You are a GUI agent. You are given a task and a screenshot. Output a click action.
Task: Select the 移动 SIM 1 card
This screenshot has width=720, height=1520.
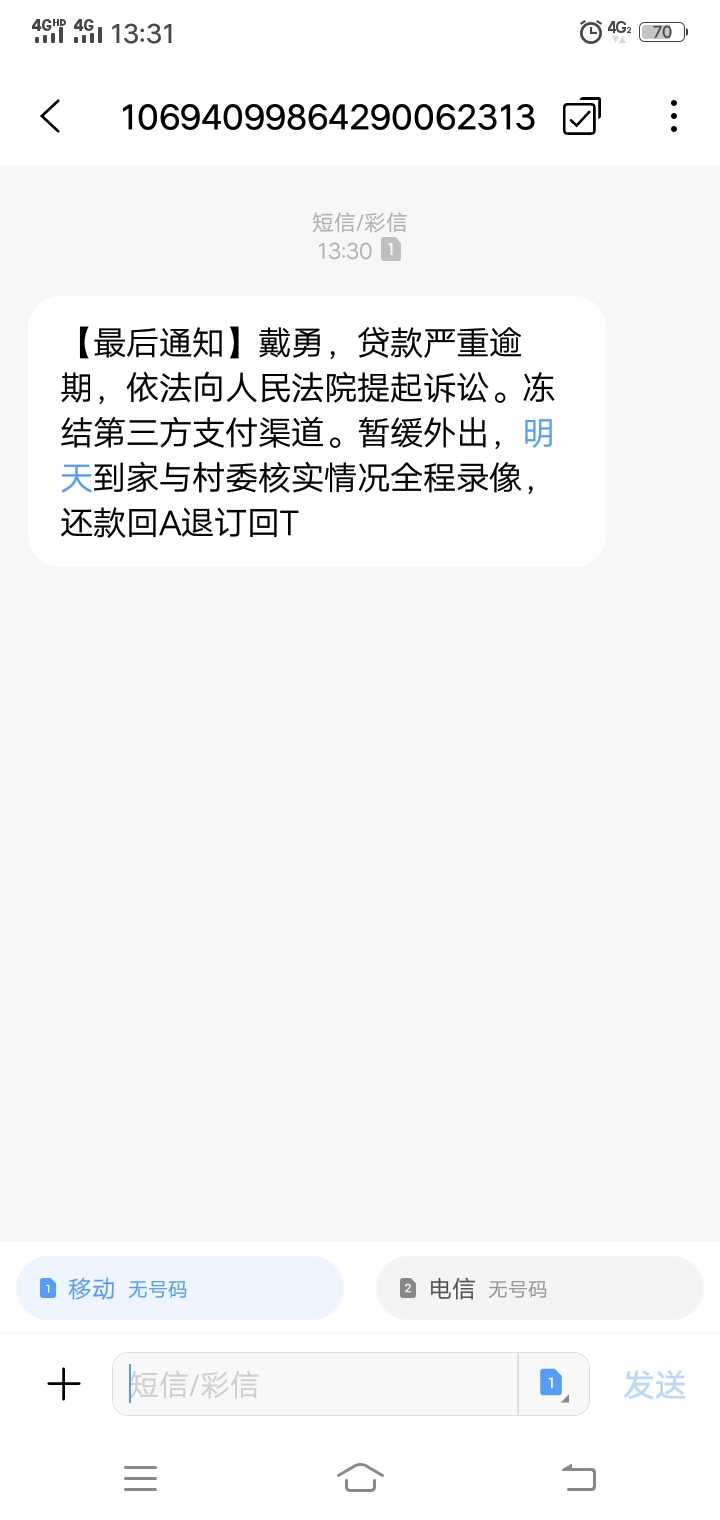pos(180,1288)
